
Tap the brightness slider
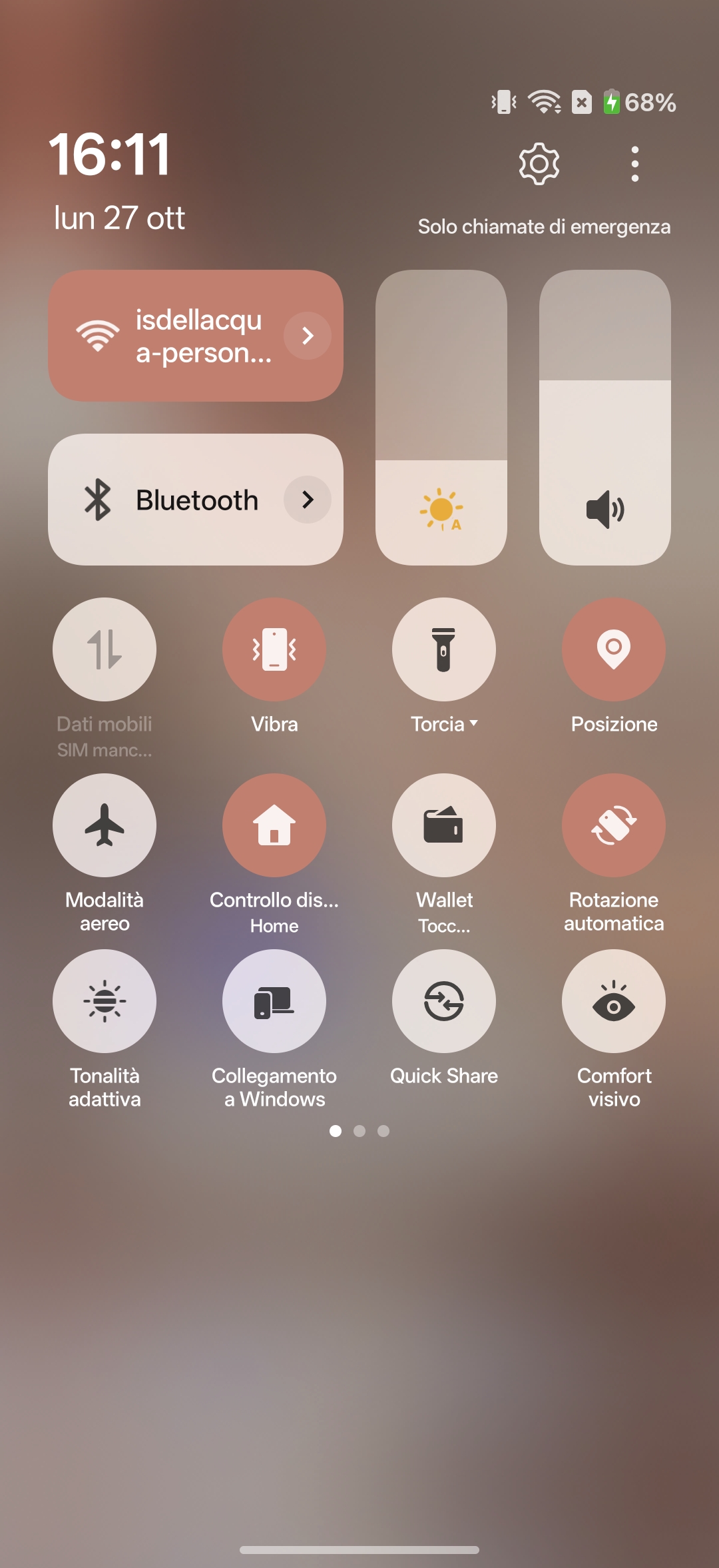[441, 418]
